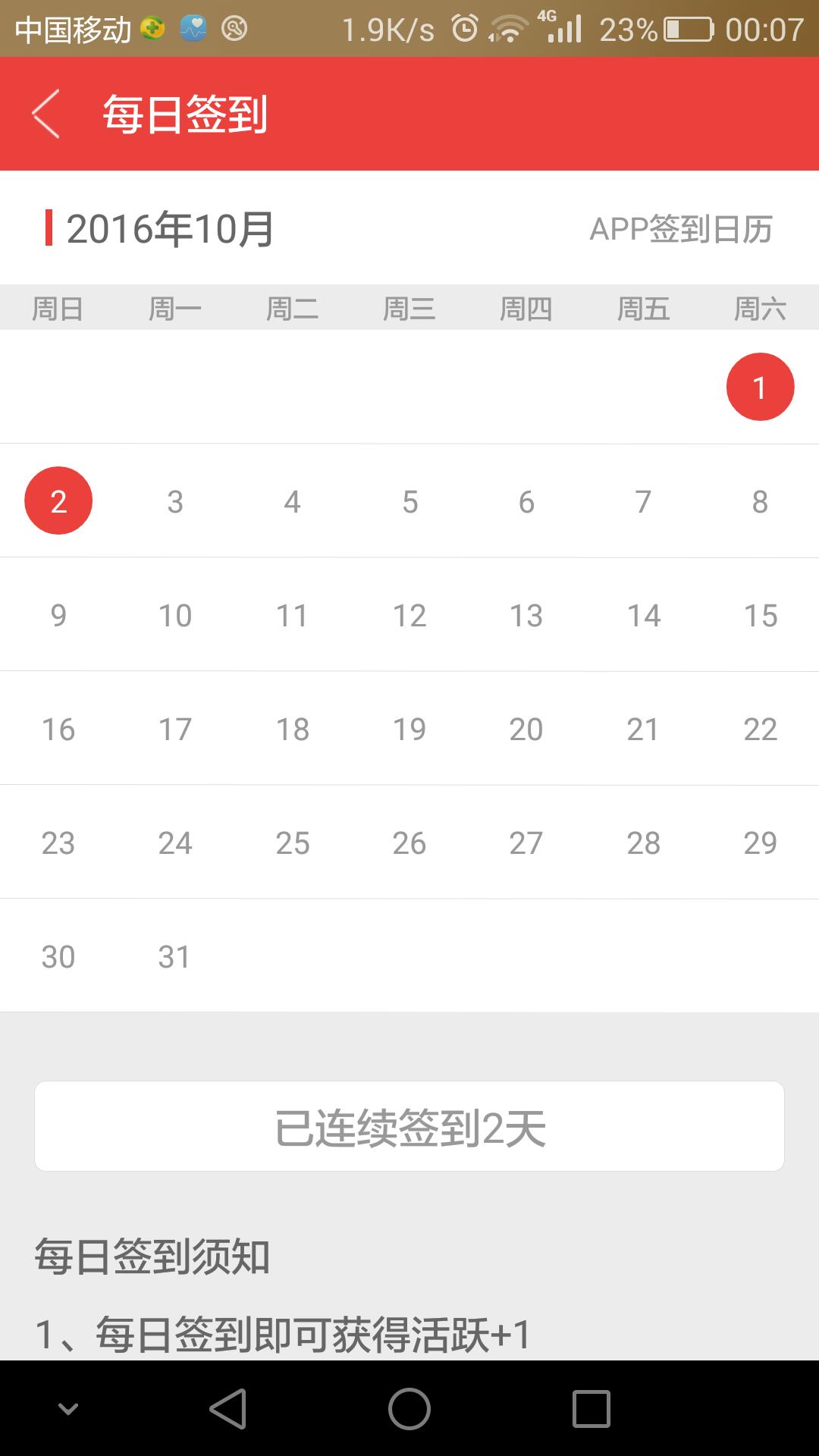This screenshot has height=1456, width=819.
Task: Go to the system home screen
Action: [409, 1409]
